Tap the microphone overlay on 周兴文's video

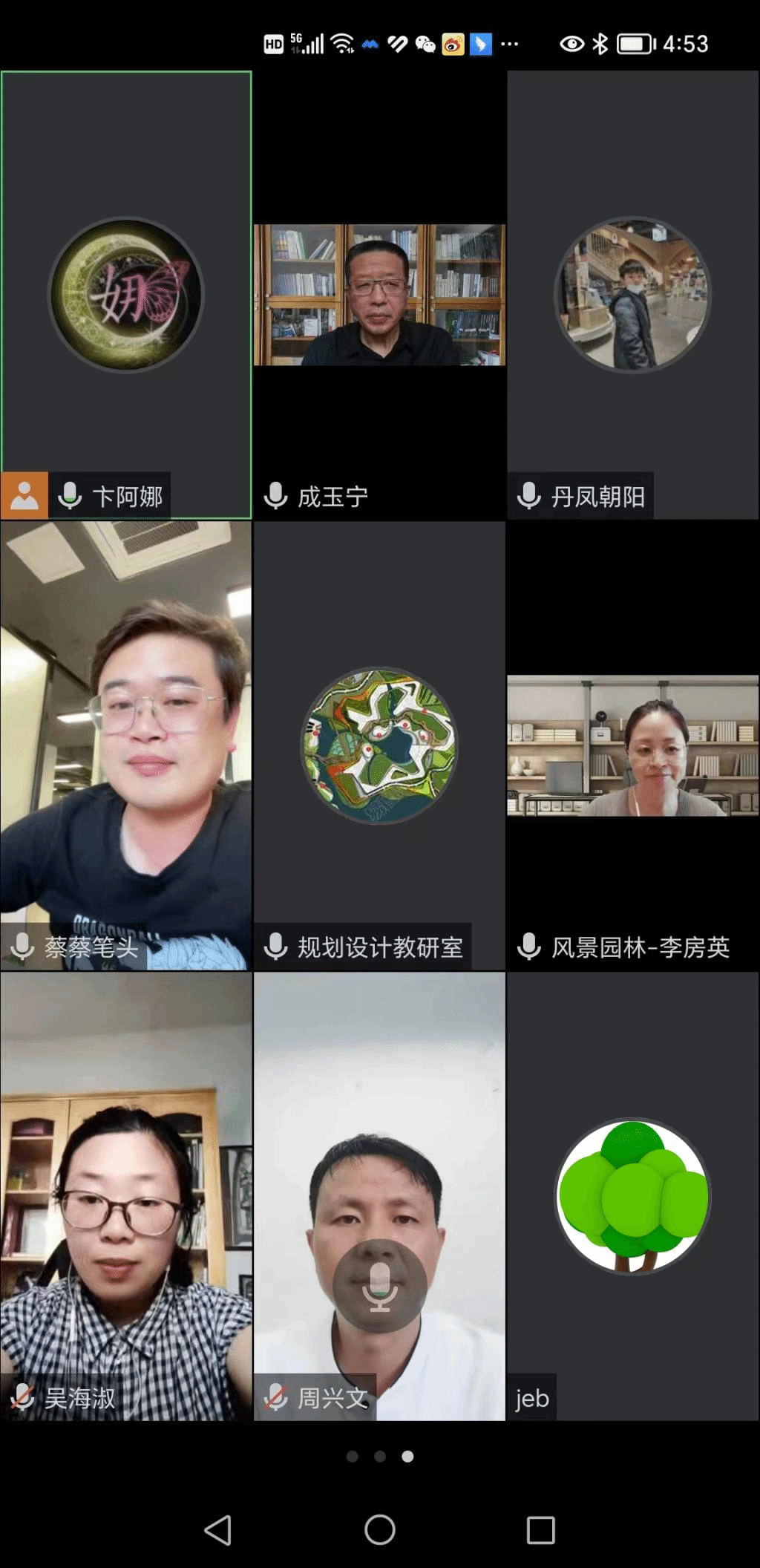click(x=379, y=1285)
